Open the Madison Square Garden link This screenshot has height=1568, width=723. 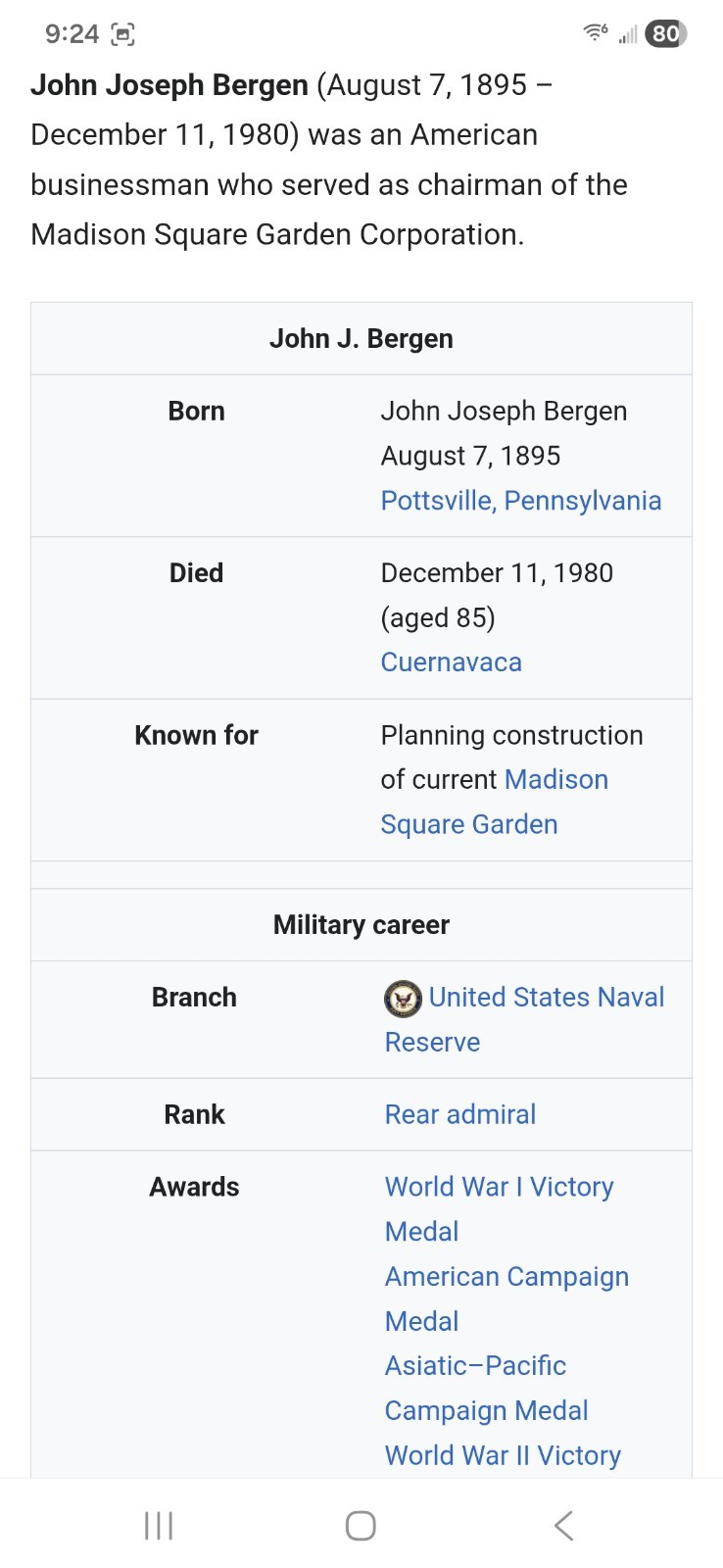point(555,780)
